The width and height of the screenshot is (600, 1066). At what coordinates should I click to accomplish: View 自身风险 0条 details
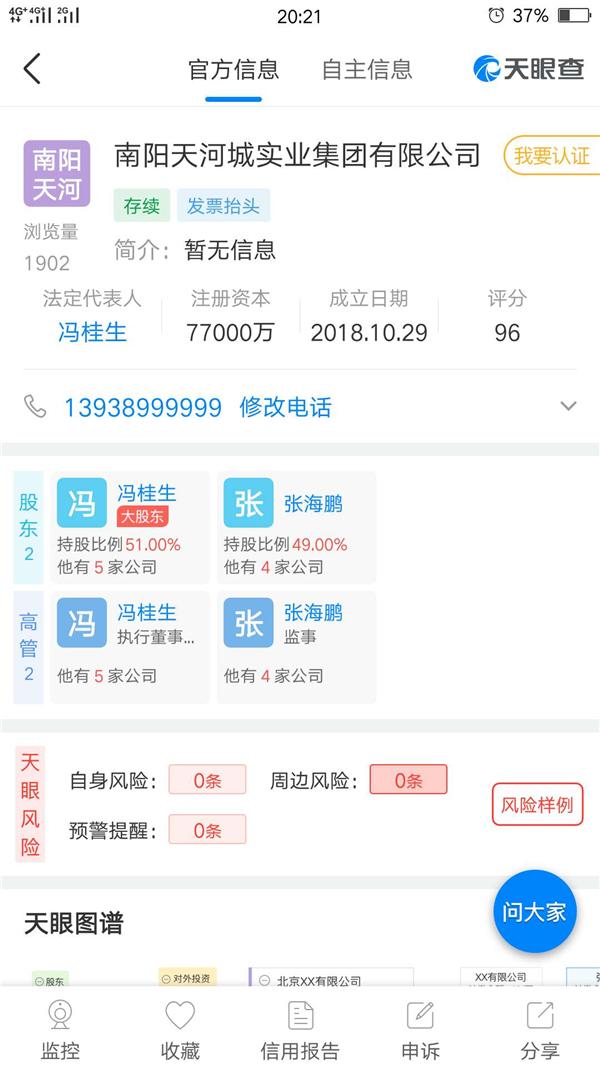[x=207, y=781]
